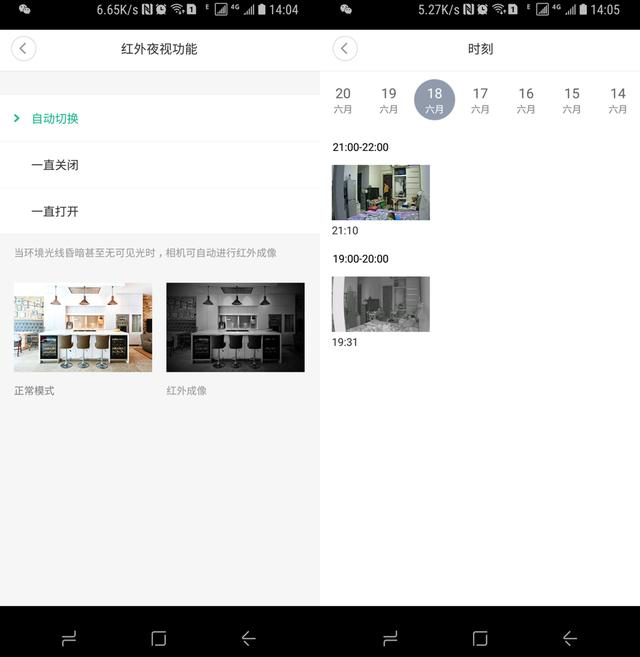Play the 19:31 night-vision clip
Screen dimensions: 640x657
(381, 304)
